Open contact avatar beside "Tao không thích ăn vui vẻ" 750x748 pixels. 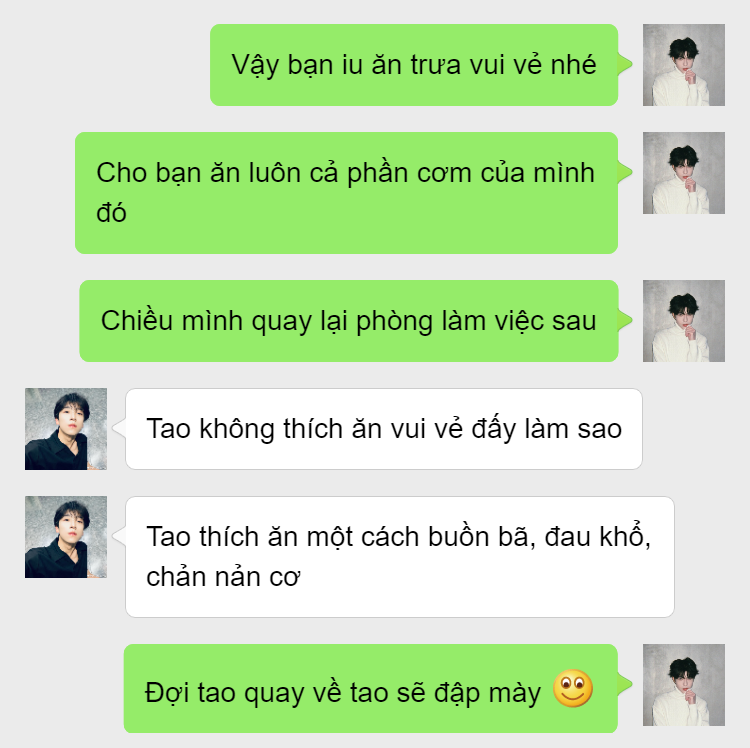66,429
